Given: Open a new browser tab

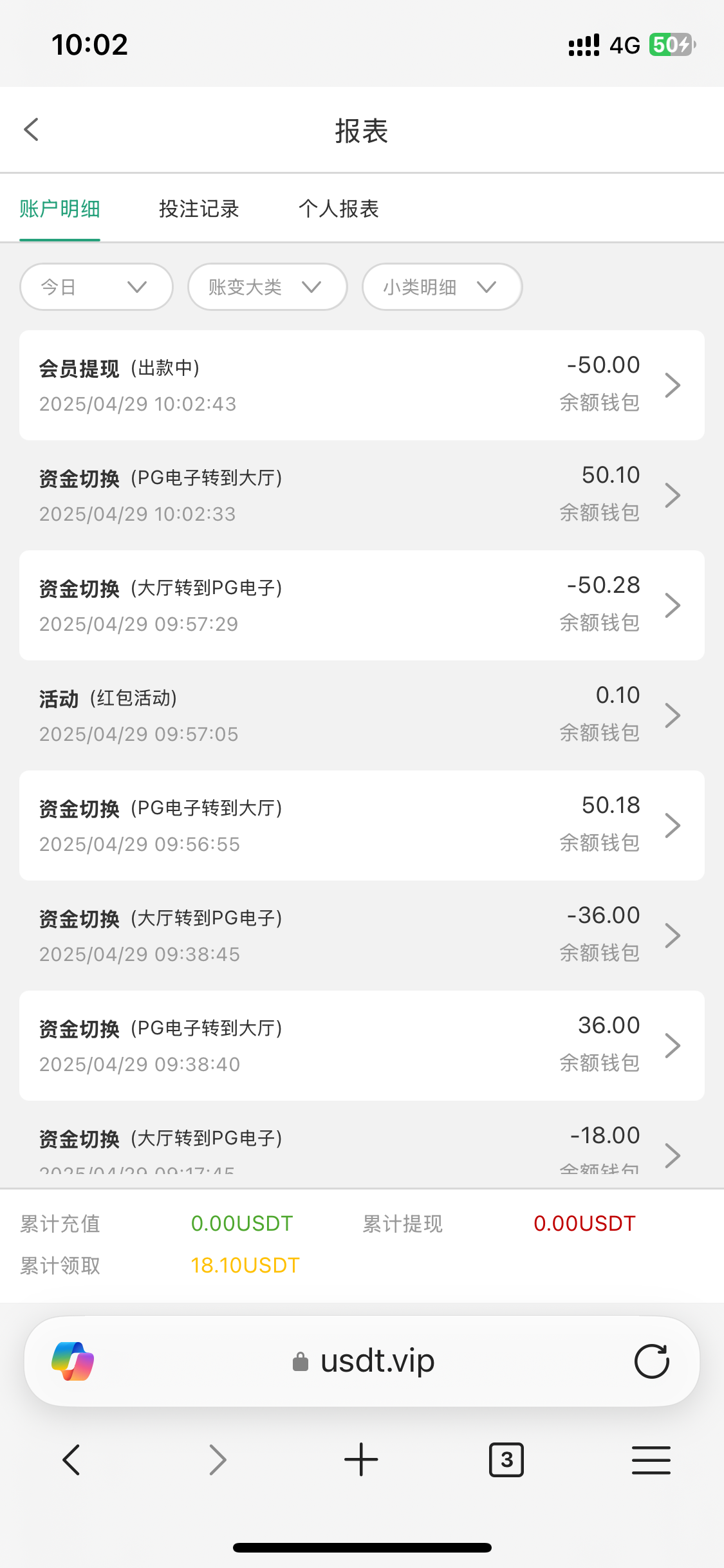Looking at the screenshot, I should point(361,1459).
